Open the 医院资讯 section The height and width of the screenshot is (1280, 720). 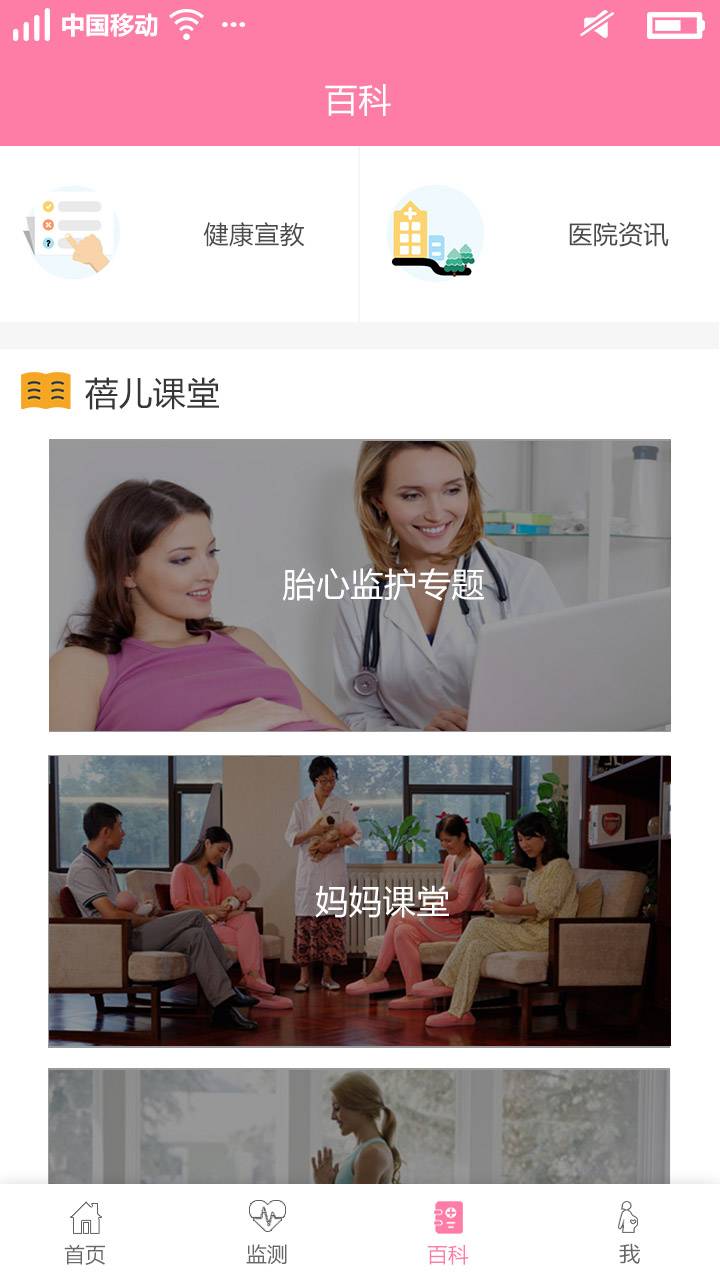click(540, 234)
